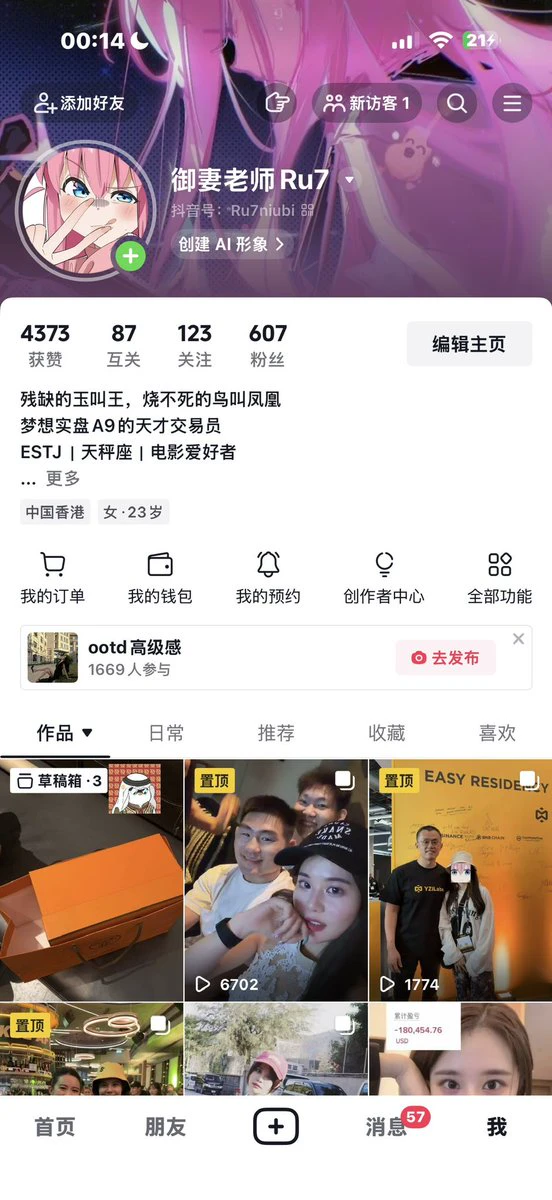Open the hamburger menu
The height and width of the screenshot is (1200, 552).
click(x=512, y=103)
